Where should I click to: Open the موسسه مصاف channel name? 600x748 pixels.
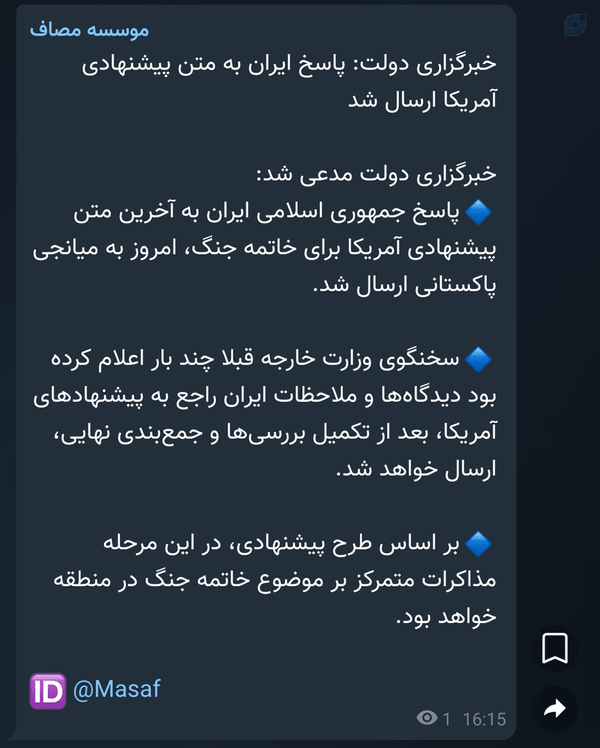[89, 30]
